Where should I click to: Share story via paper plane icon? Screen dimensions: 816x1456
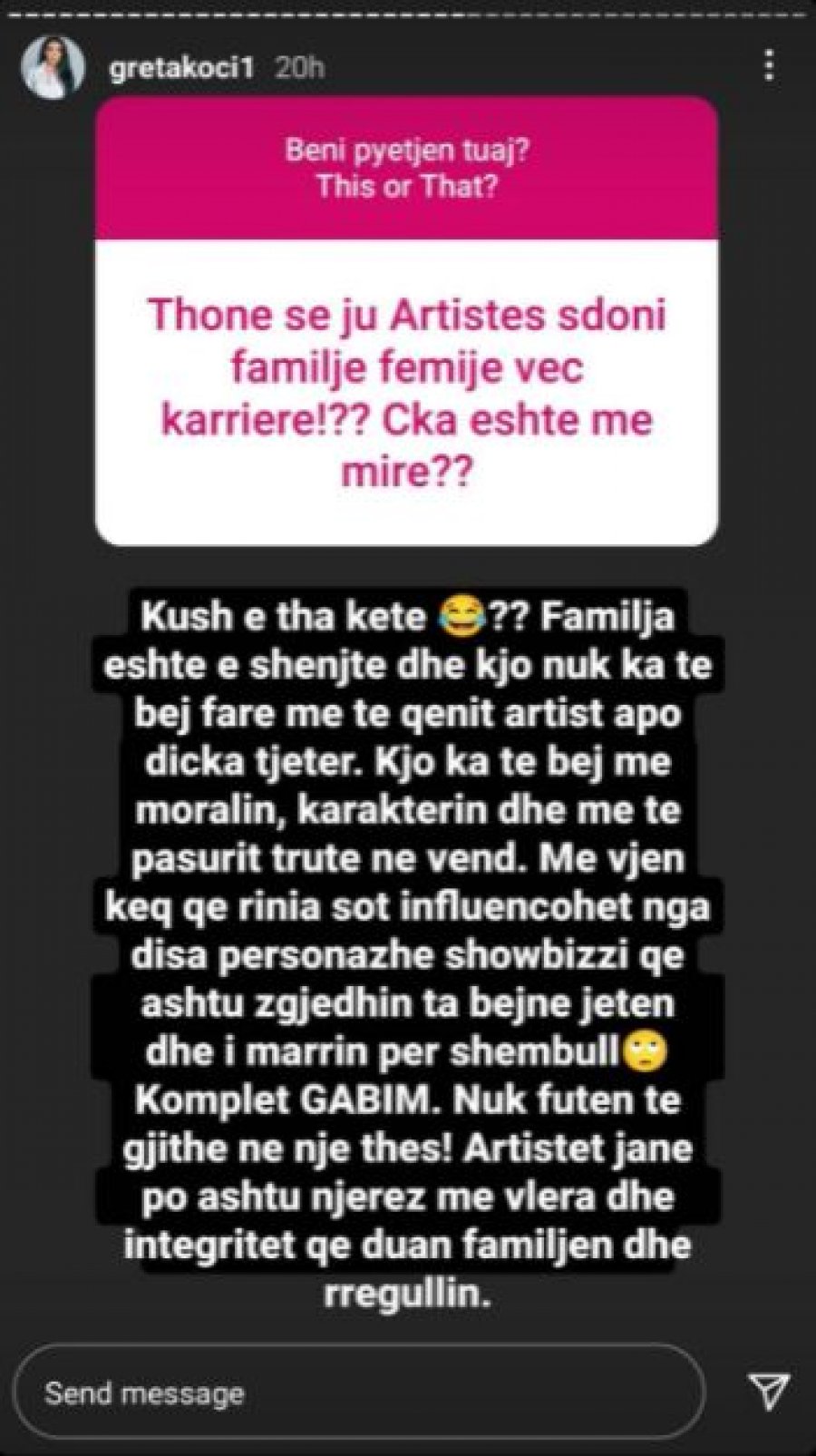[x=769, y=1392]
